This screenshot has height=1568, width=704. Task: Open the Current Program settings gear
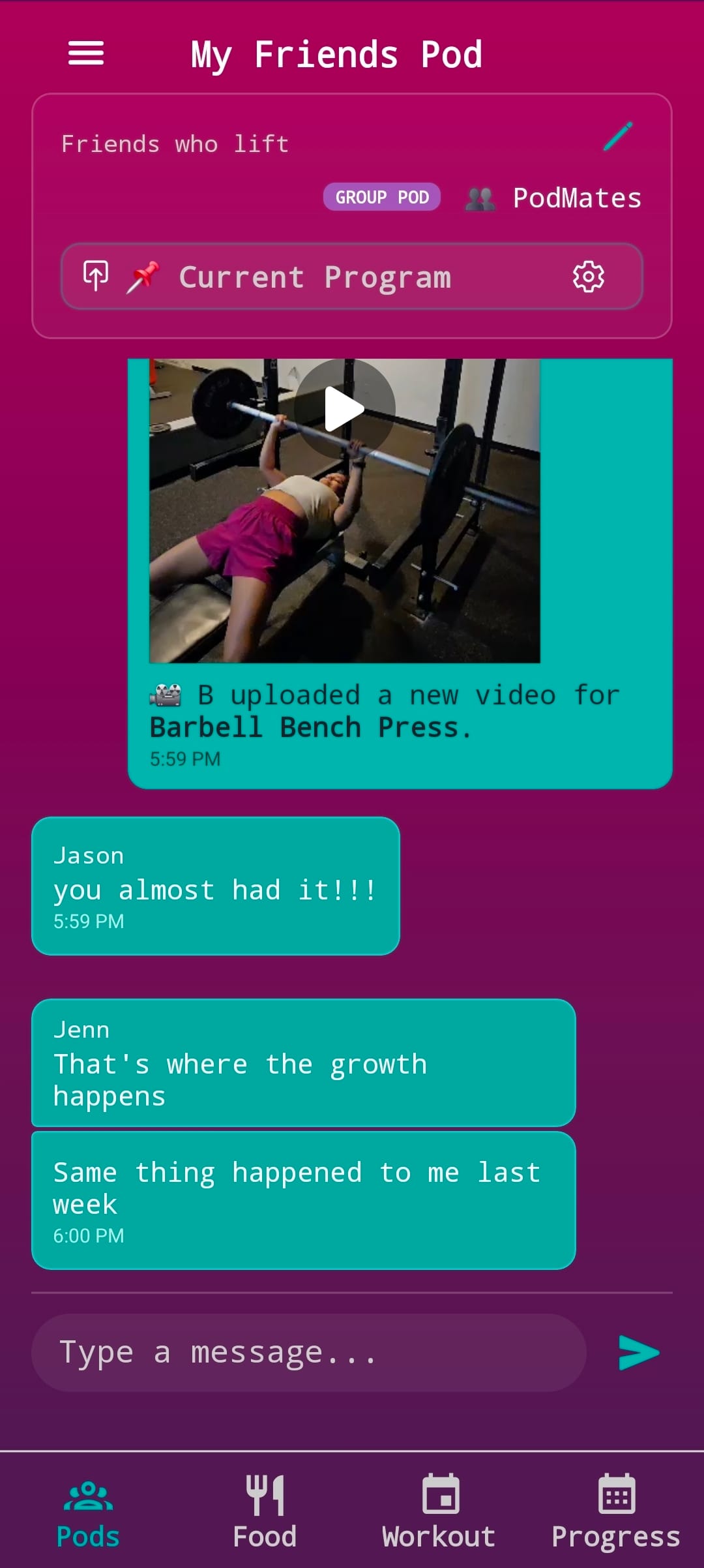tap(588, 277)
